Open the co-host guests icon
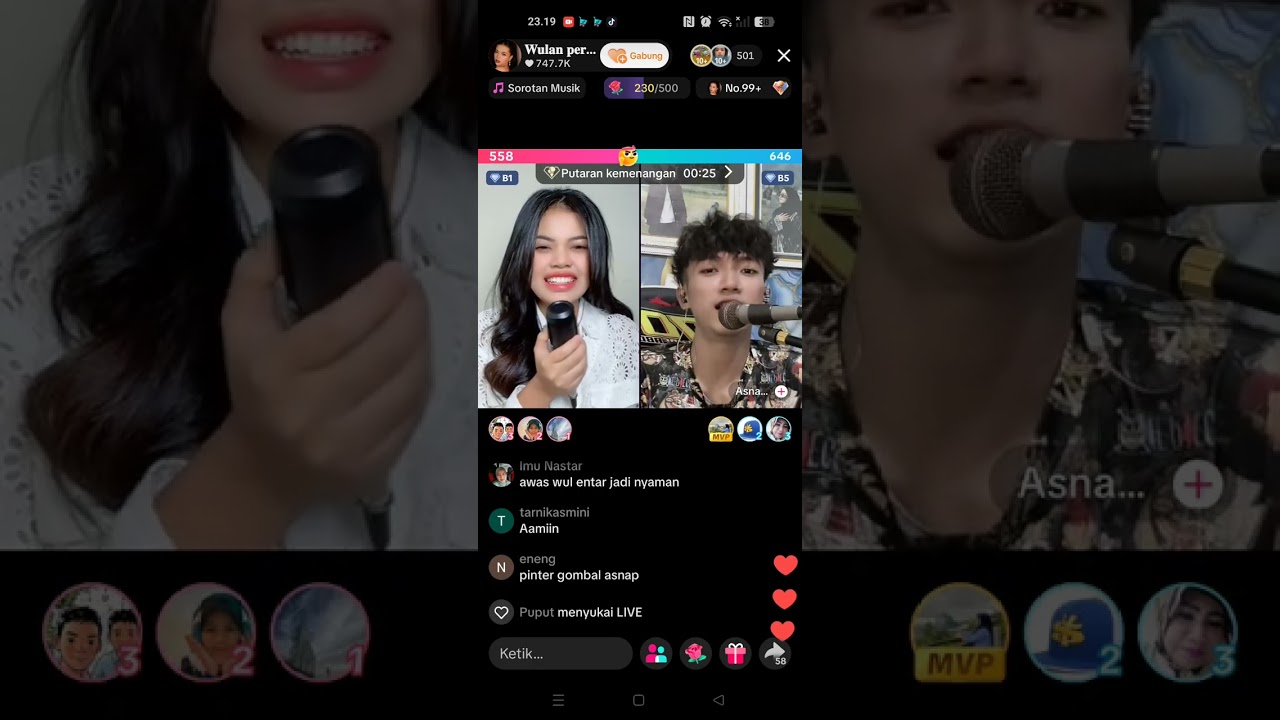Viewport: 1280px width, 720px height. coord(656,653)
